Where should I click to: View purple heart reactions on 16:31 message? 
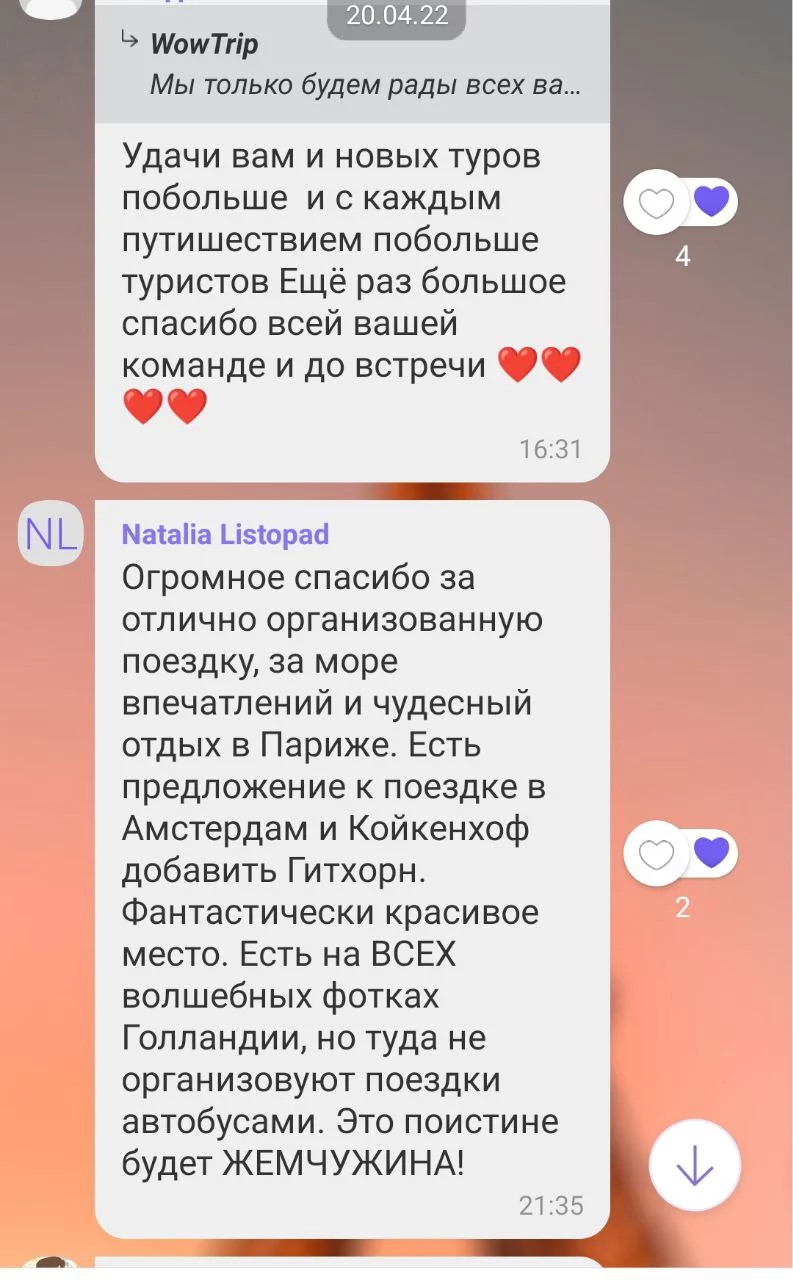[712, 202]
